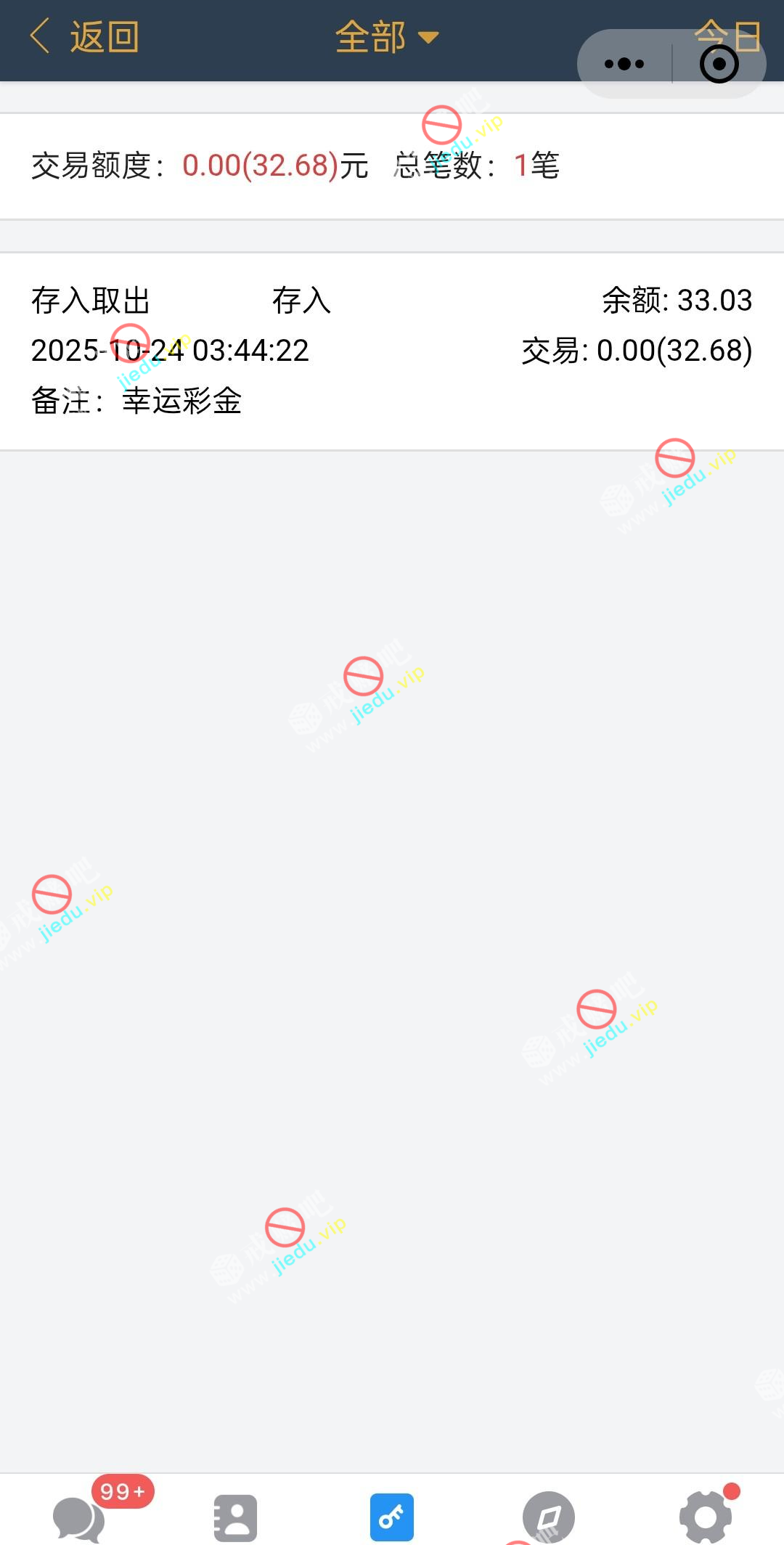Open the contacts tab
The width and height of the screenshot is (784, 1545).
click(235, 1517)
